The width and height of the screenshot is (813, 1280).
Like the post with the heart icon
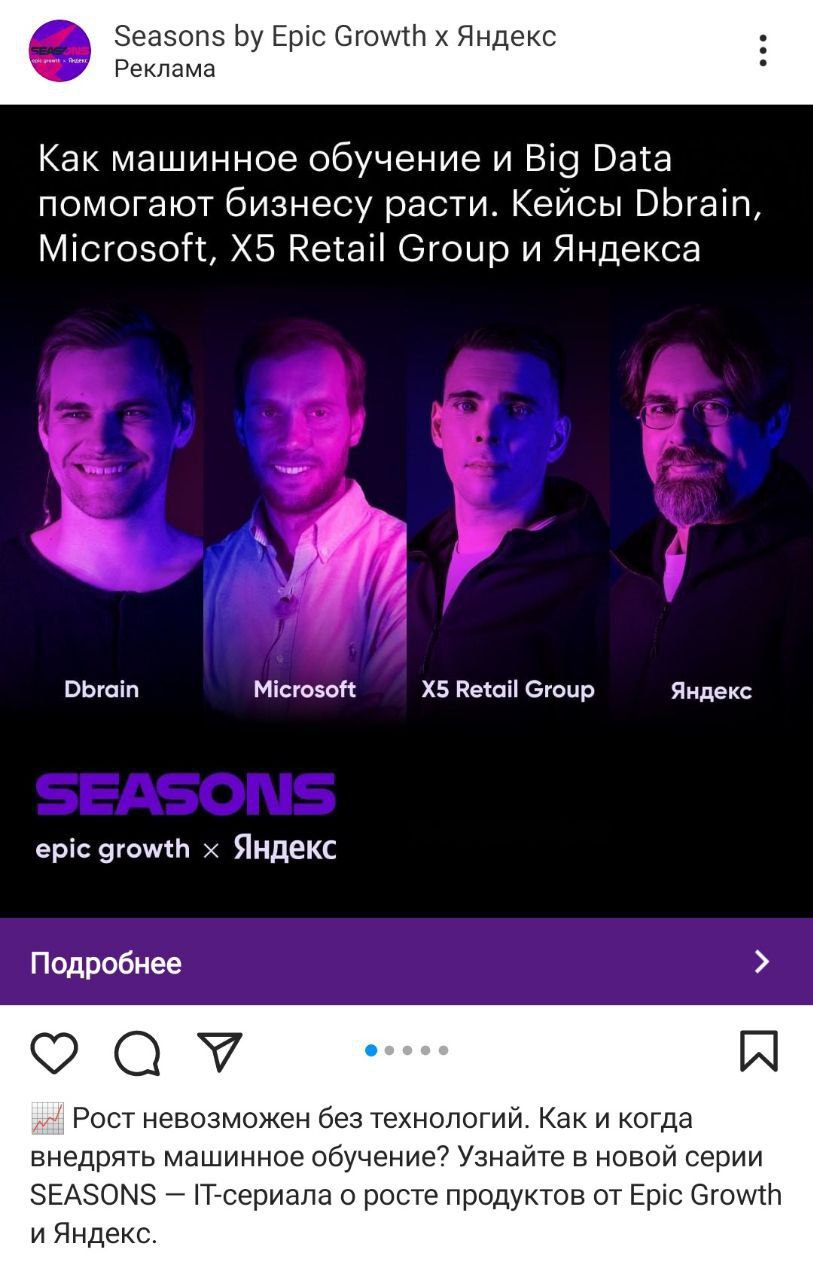pos(54,1052)
